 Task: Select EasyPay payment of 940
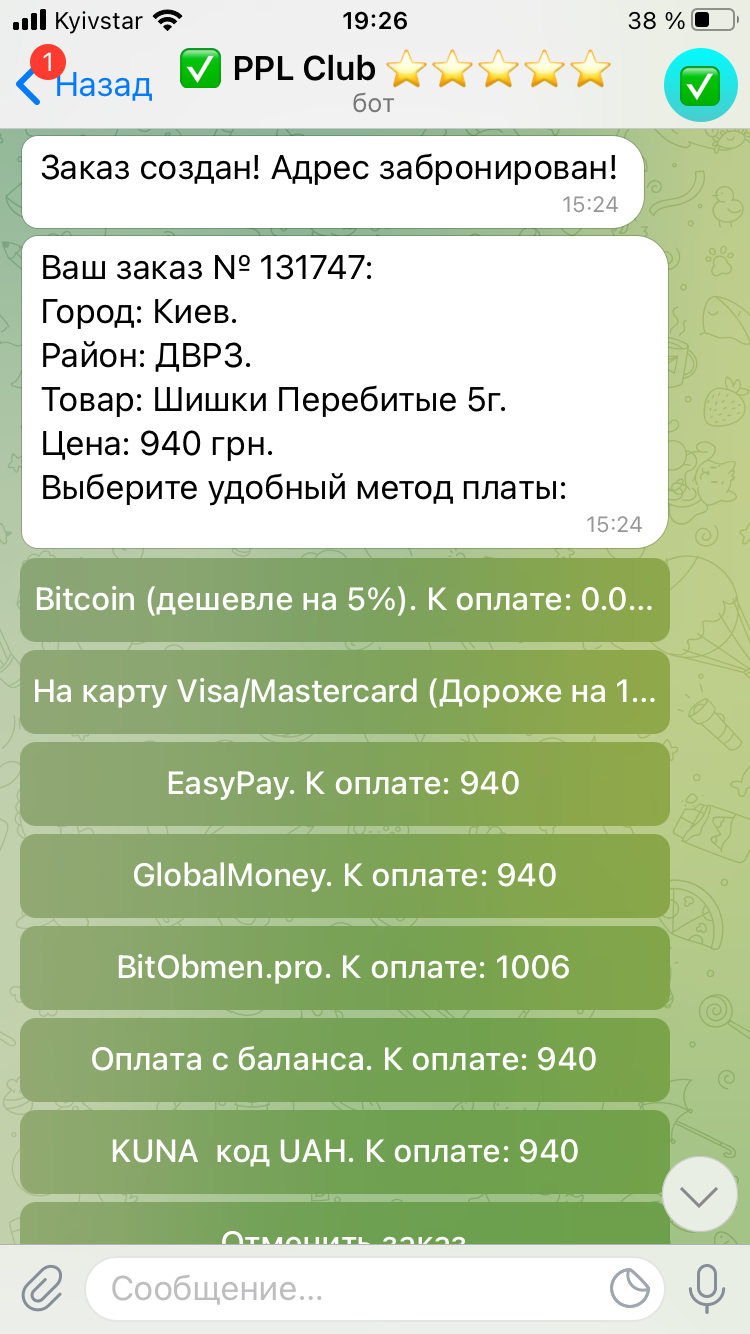(x=344, y=784)
